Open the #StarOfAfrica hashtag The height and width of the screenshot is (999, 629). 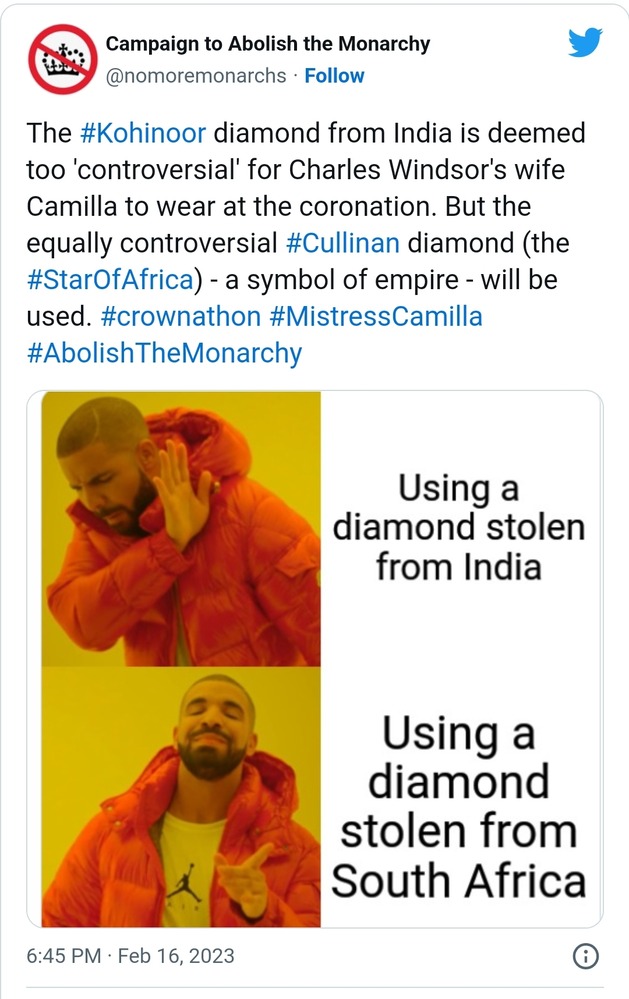[110, 280]
